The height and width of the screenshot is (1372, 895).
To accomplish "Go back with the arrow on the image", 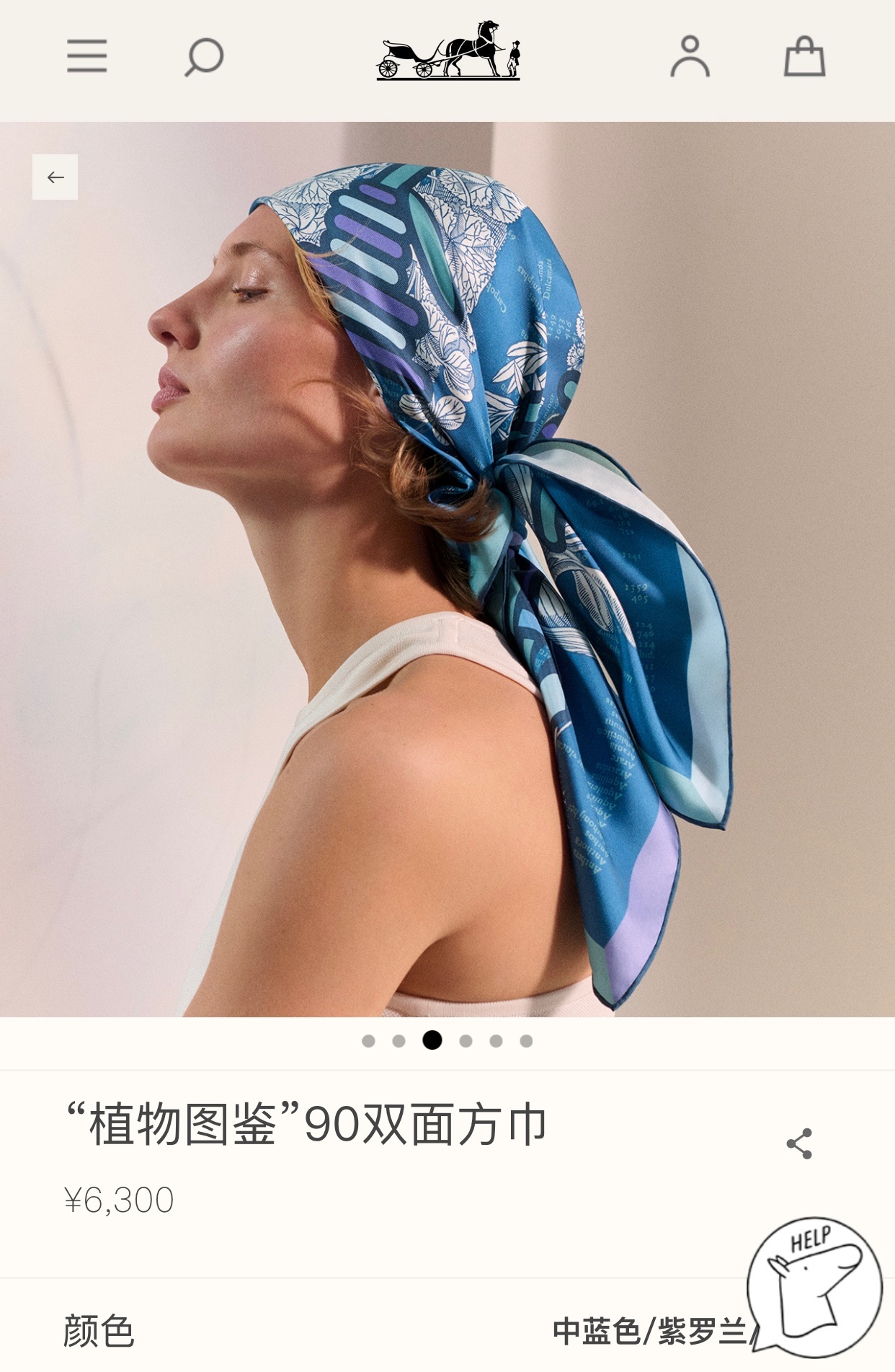I will 55,177.
